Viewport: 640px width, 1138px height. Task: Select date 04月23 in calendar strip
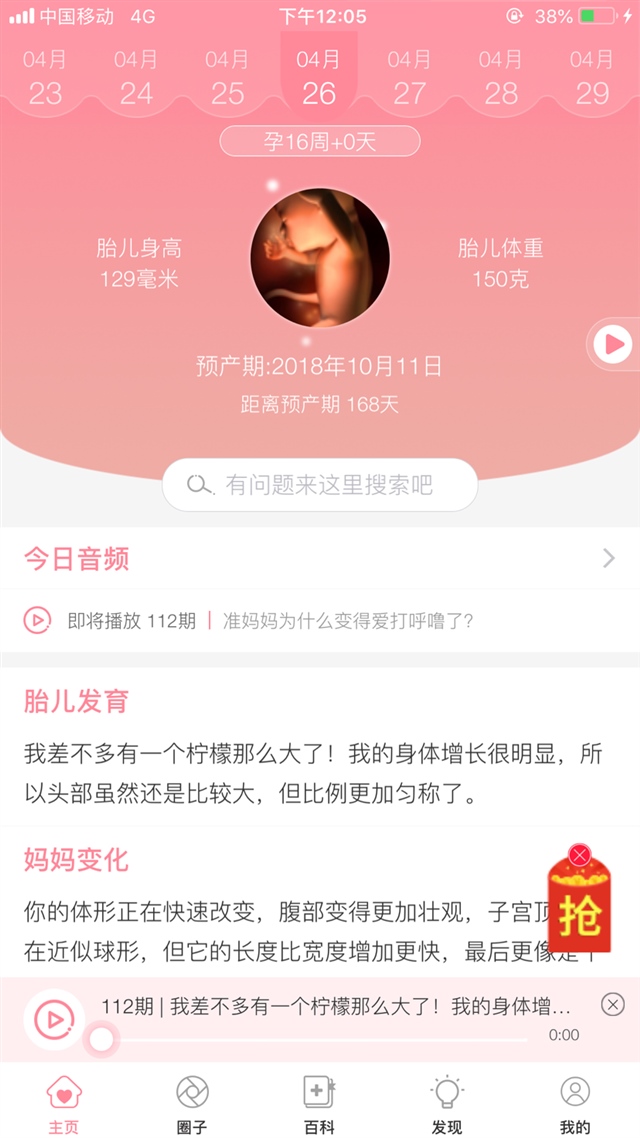(45, 78)
